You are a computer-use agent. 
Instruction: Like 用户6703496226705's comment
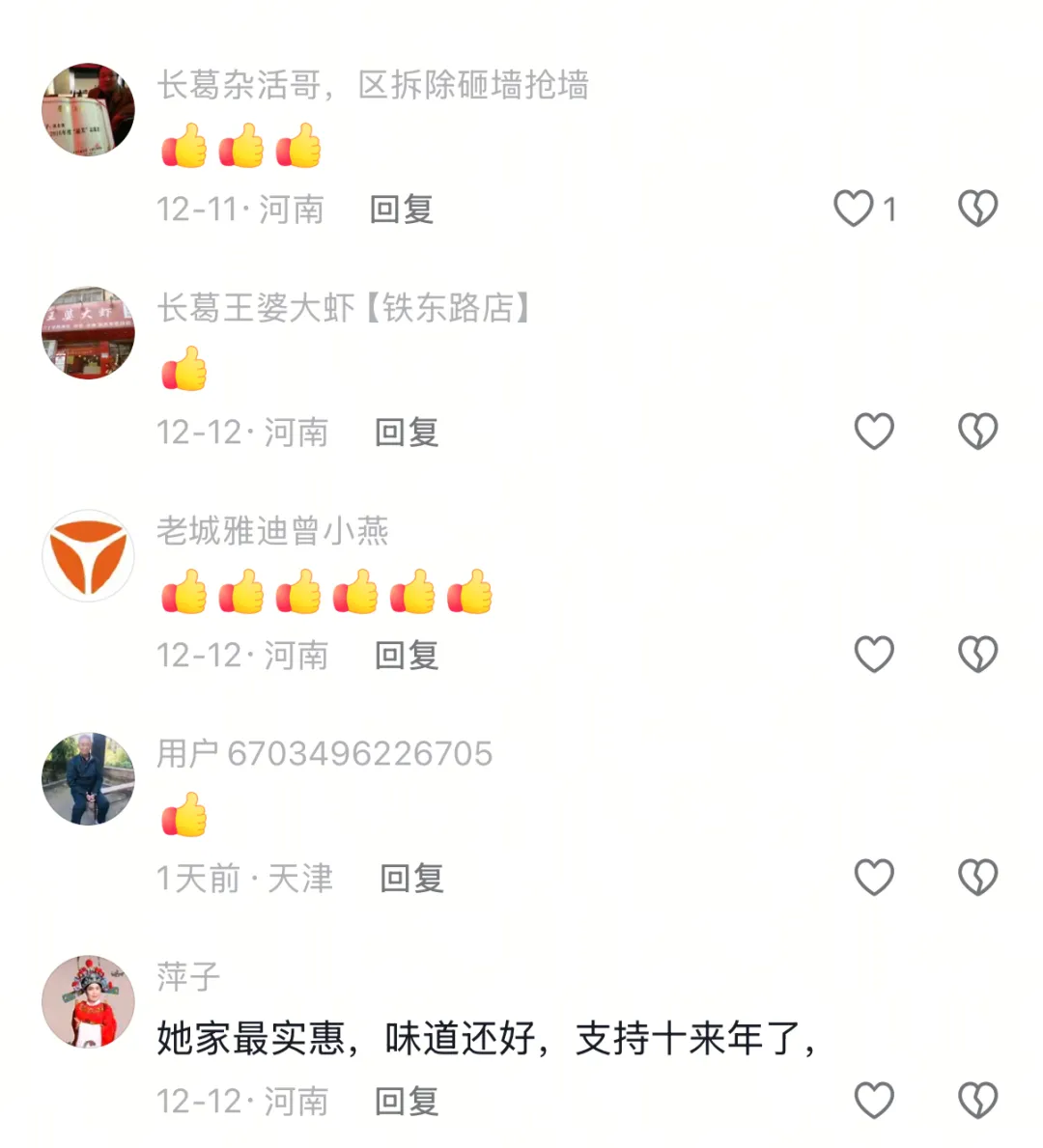874,878
